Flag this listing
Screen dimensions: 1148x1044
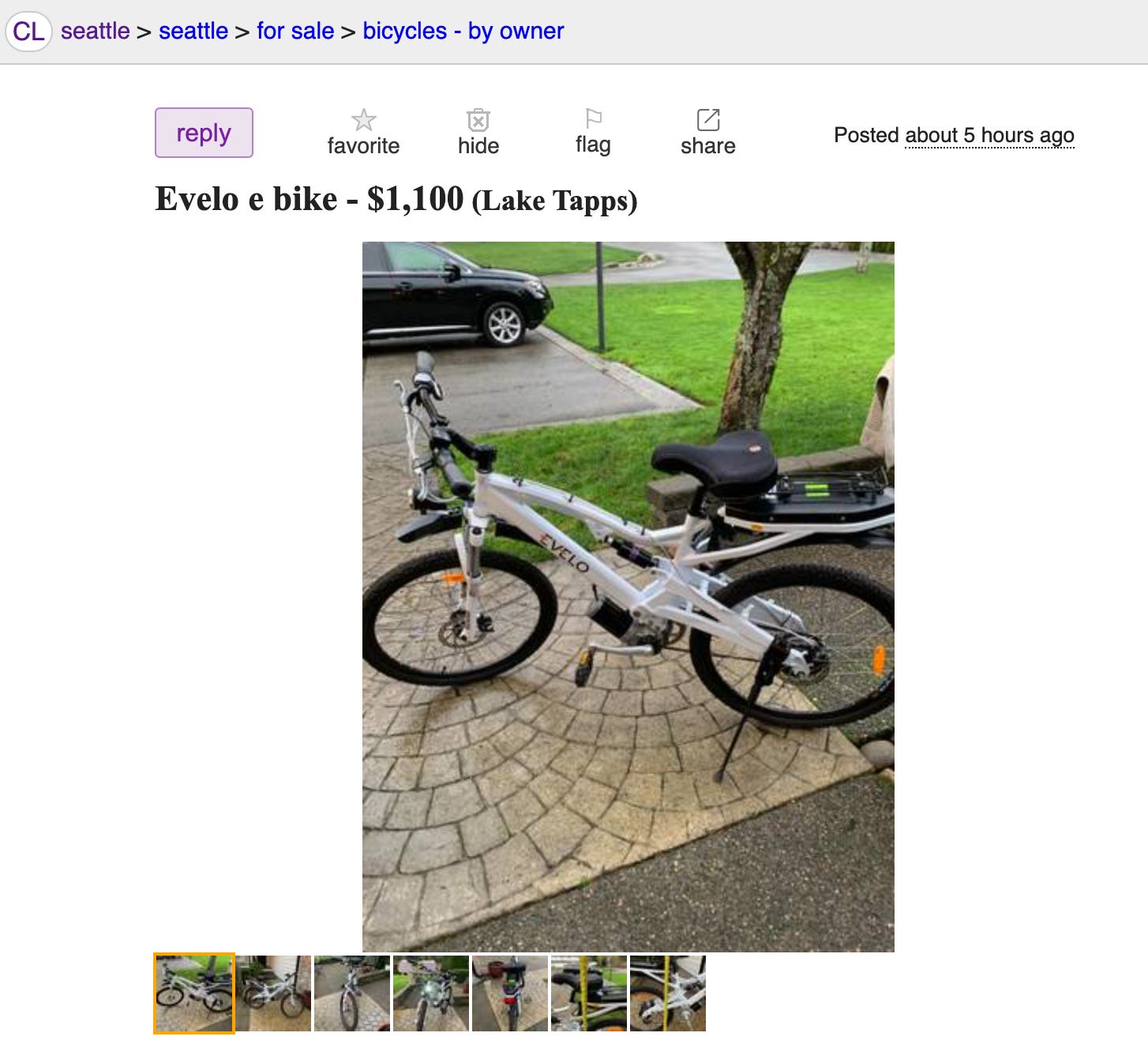(593, 133)
